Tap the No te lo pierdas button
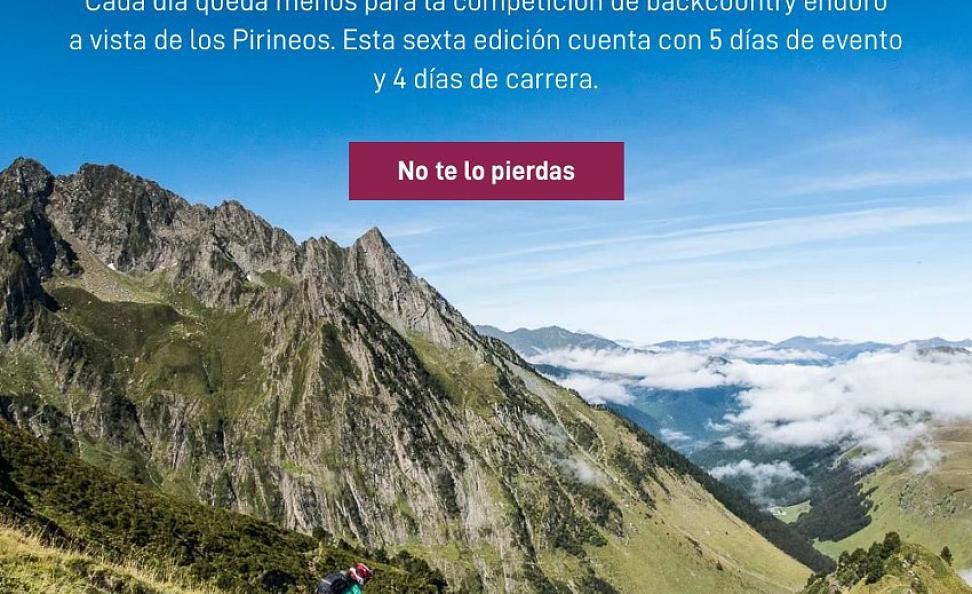Image resolution: width=972 pixels, height=594 pixels. coord(486,171)
